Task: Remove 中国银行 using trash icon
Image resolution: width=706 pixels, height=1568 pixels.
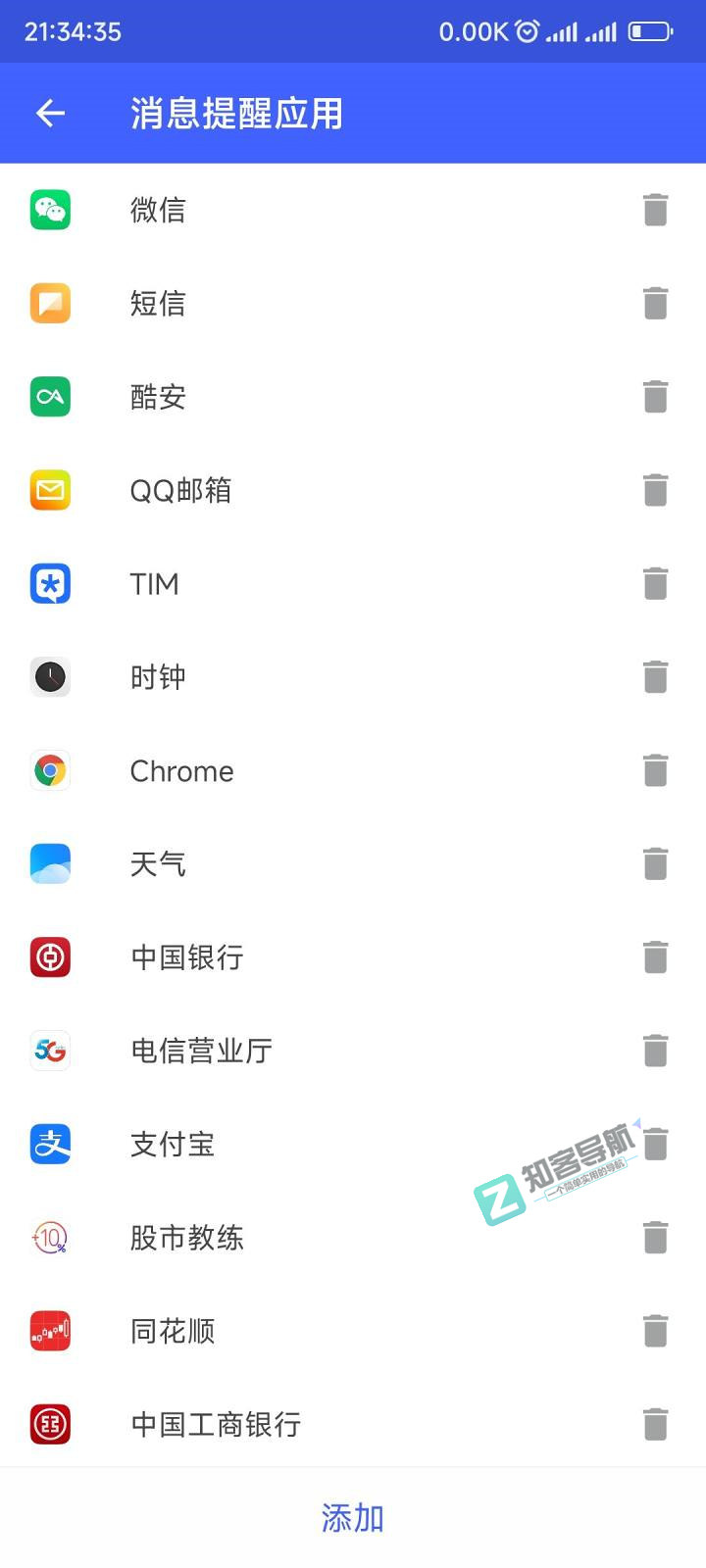Action: click(x=656, y=957)
